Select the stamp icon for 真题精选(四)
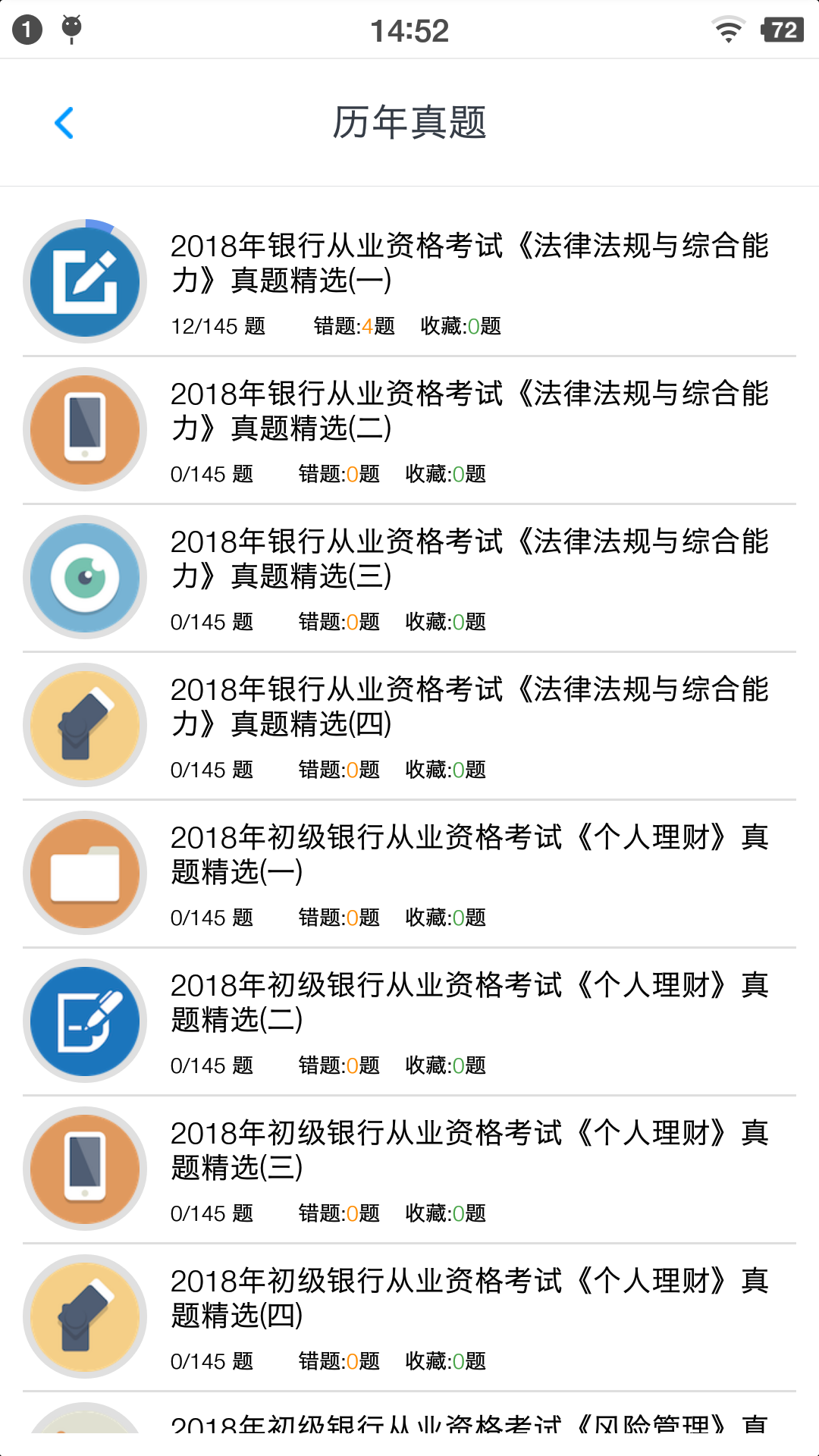Viewport: 819px width, 1456px height. [85, 726]
